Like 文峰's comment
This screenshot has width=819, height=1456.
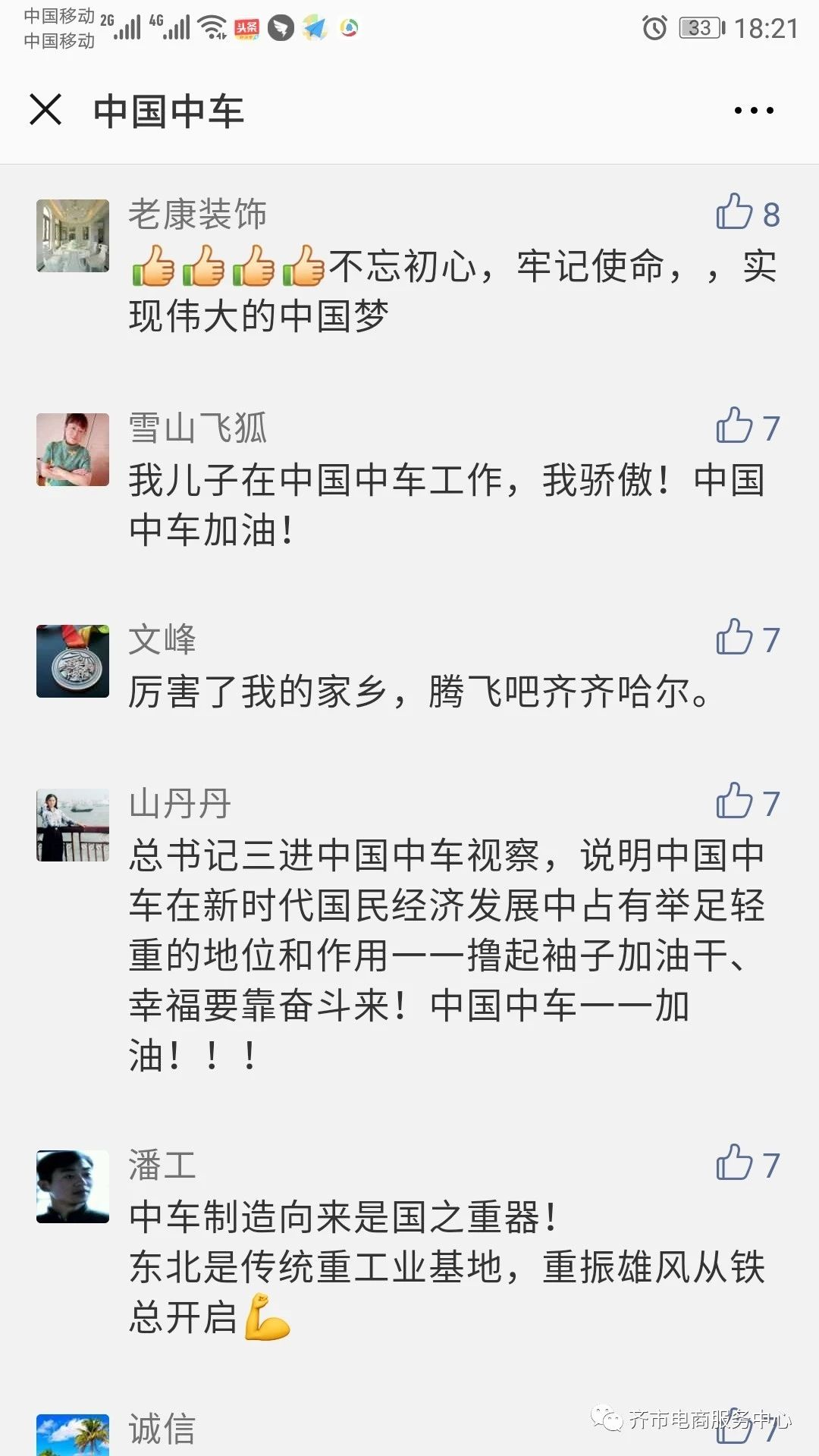click(735, 637)
